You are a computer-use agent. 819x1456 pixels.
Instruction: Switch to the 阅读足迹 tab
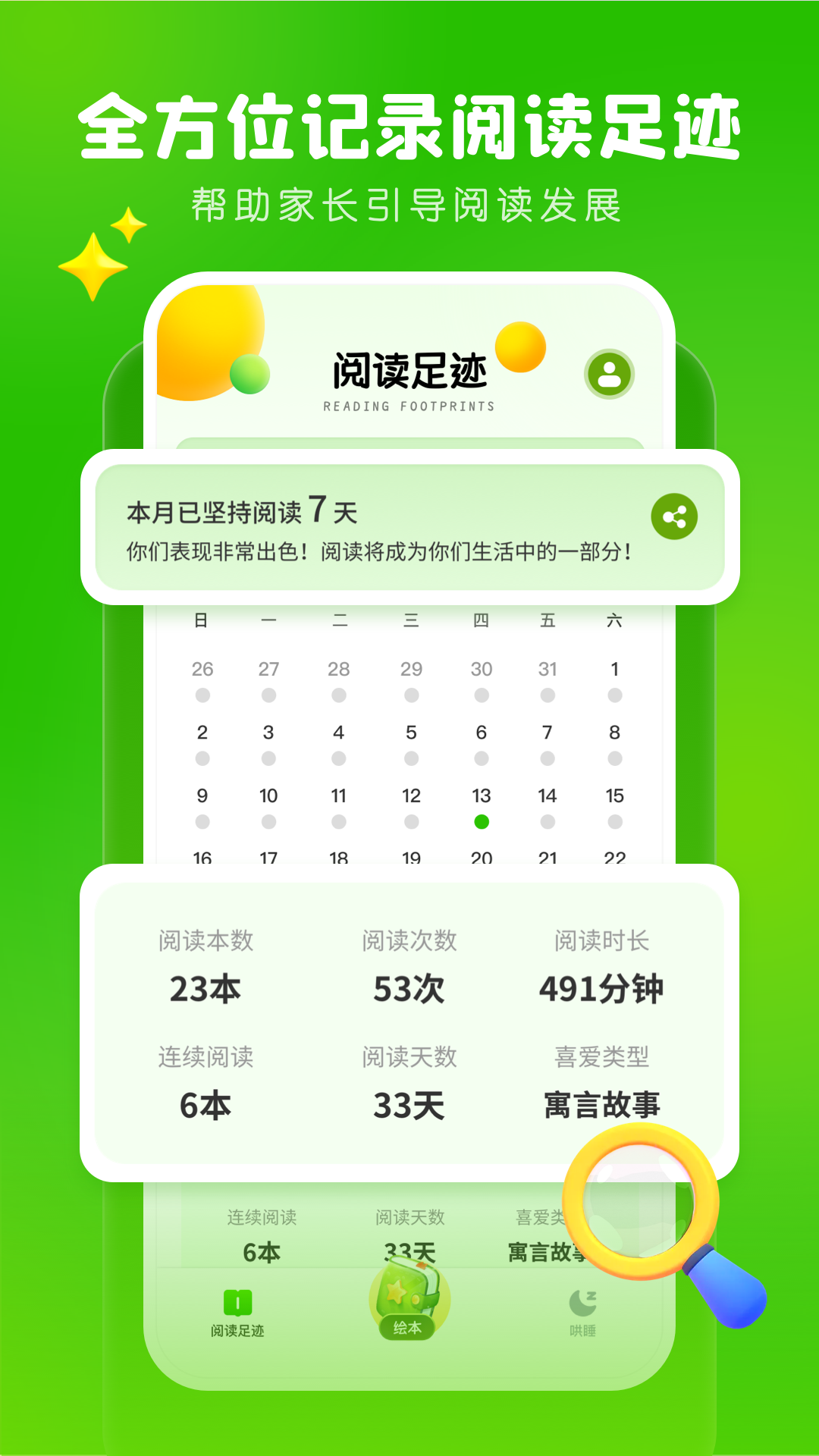[x=236, y=1312]
